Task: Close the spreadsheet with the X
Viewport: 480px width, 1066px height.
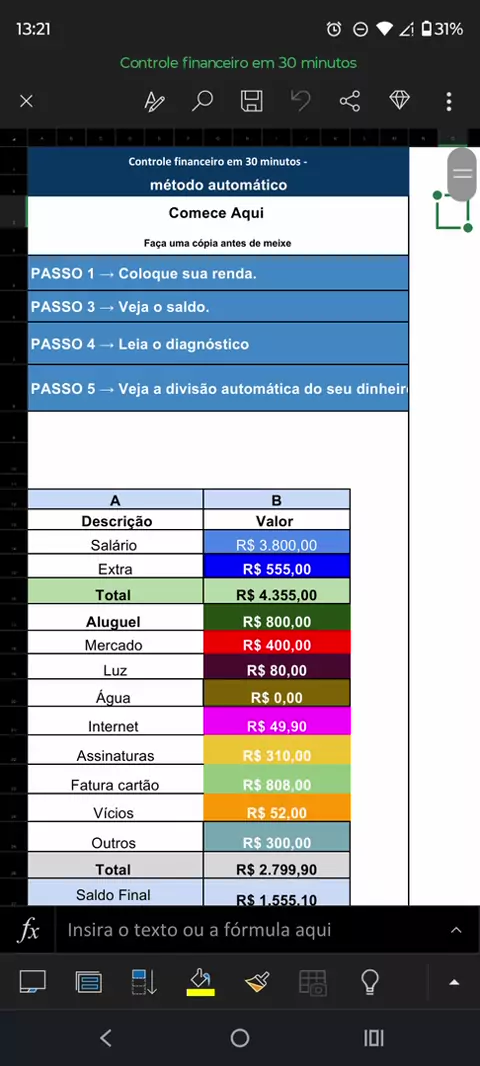Action: pyautogui.click(x=27, y=102)
